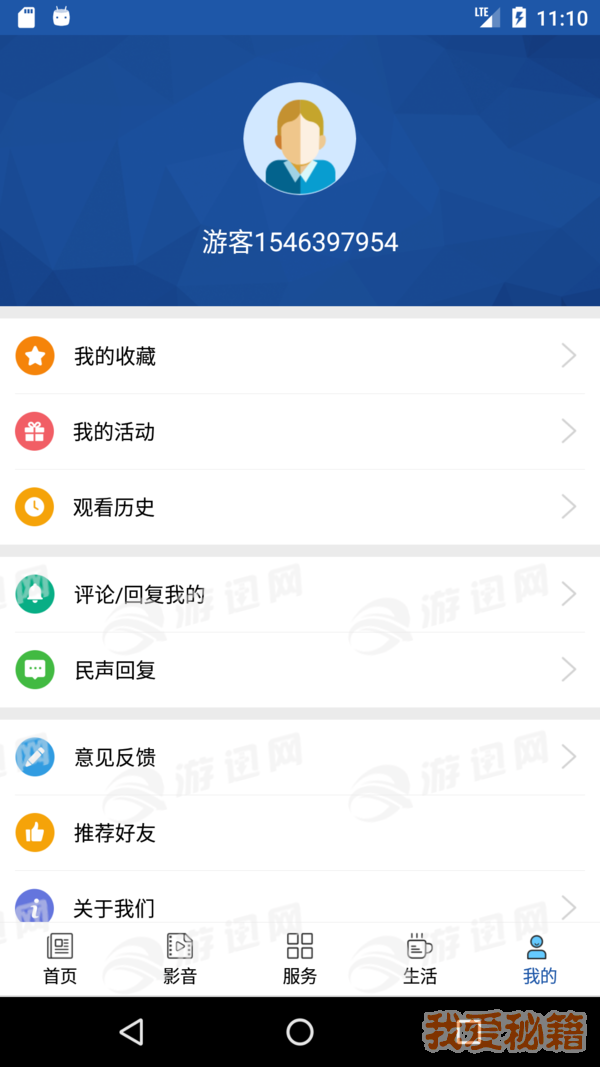
Task: Tap the guest profile avatar
Action: 300,138
